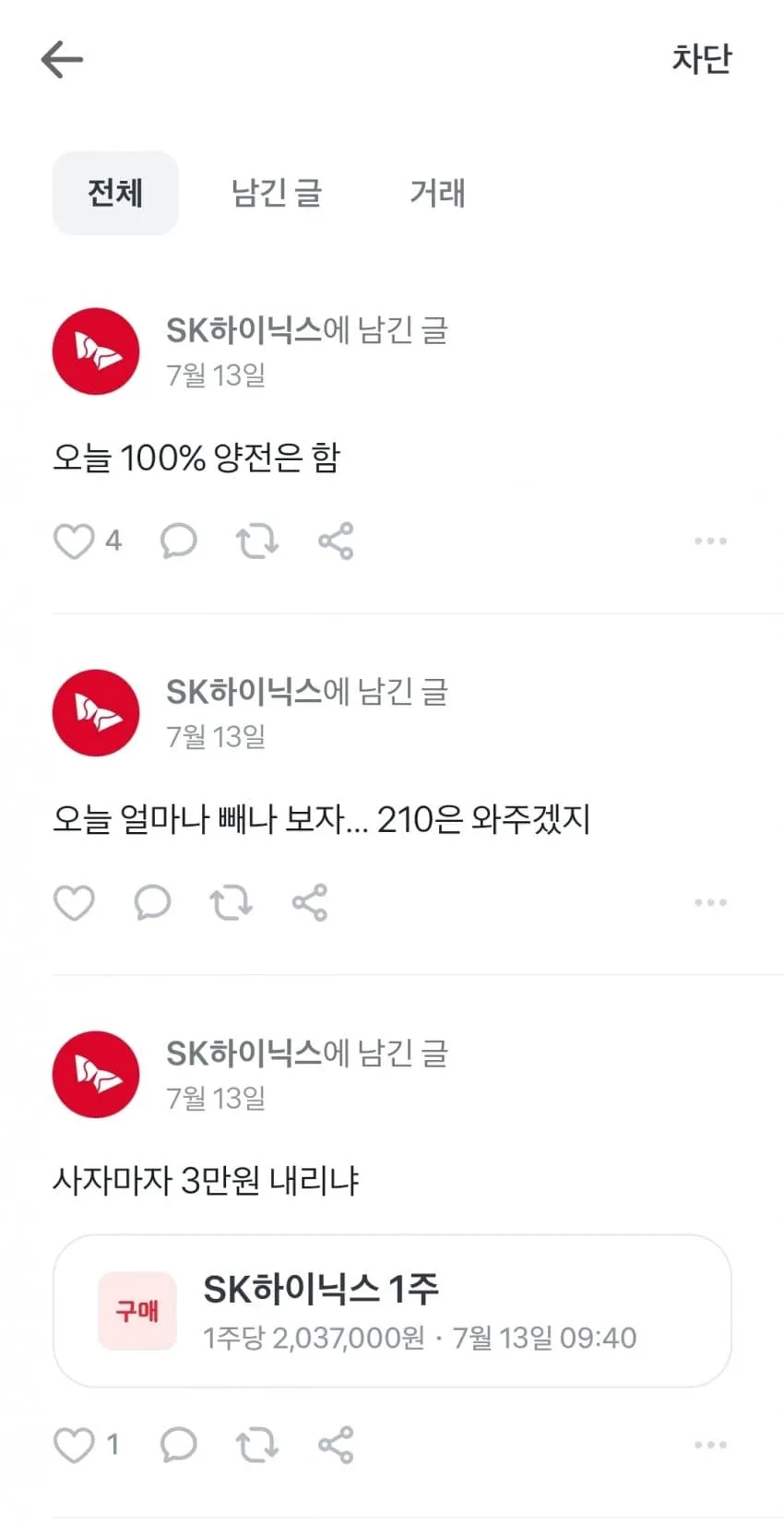Tap the 차단 block button
The width and height of the screenshot is (784, 1524).
tap(701, 59)
